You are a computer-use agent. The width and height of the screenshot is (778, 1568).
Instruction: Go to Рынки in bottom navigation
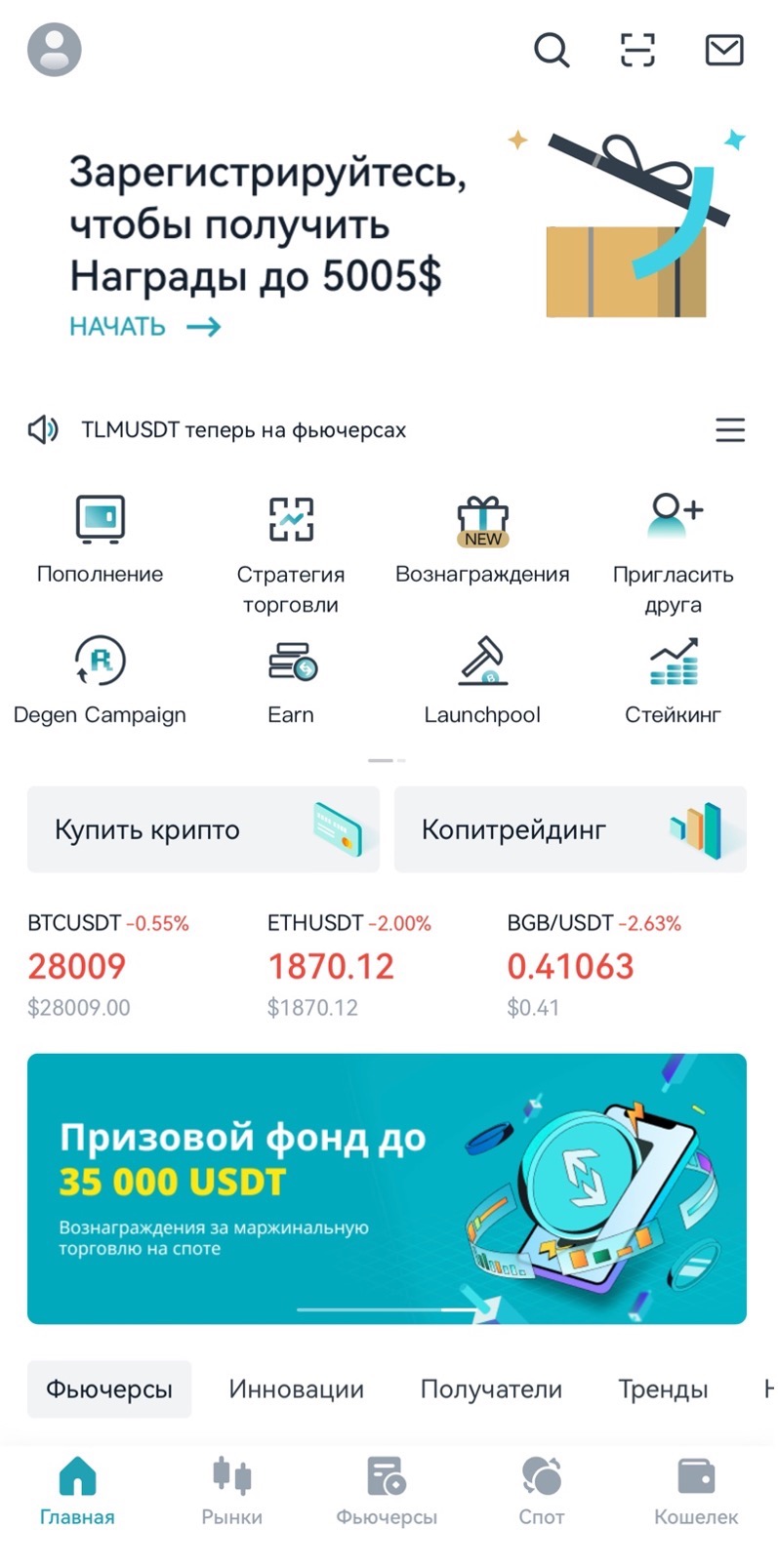[x=231, y=1492]
